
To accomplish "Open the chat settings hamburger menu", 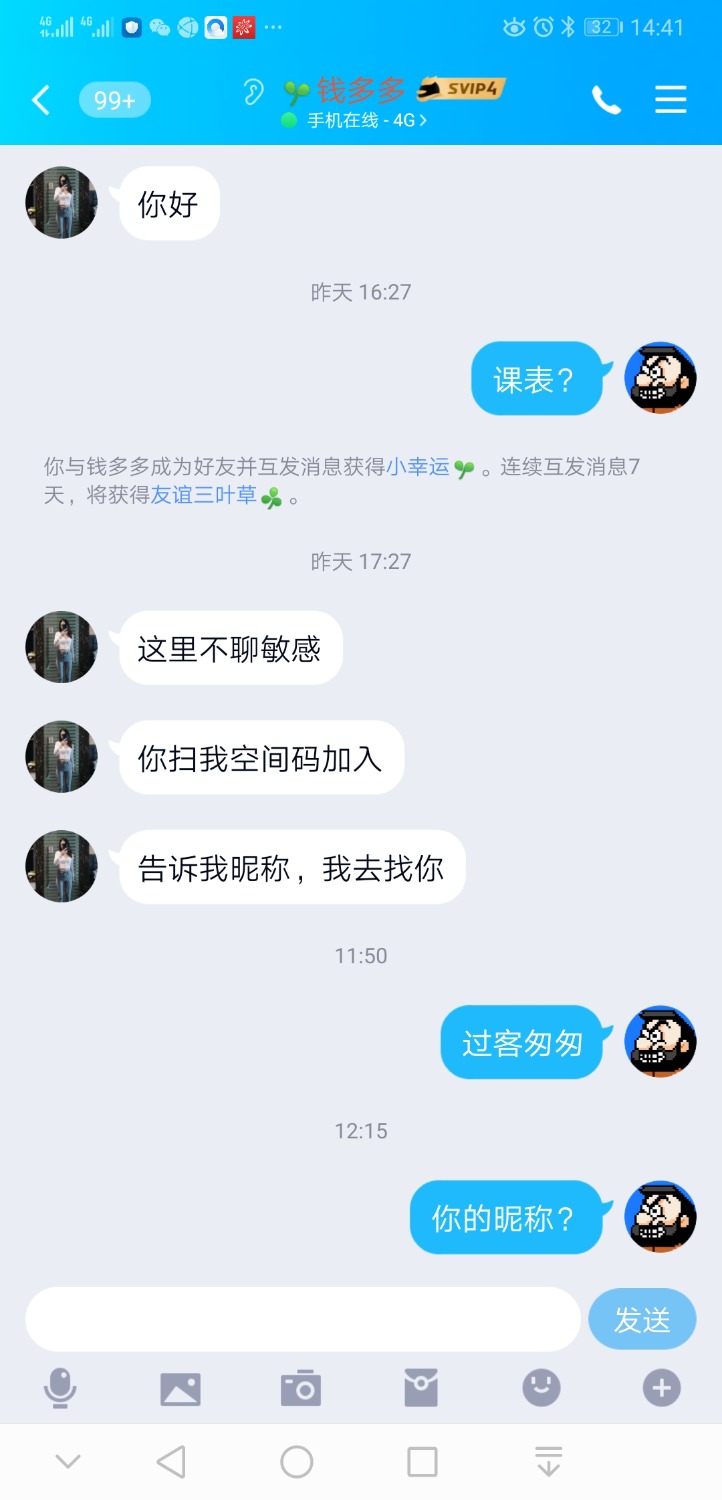I will pyautogui.click(x=670, y=100).
